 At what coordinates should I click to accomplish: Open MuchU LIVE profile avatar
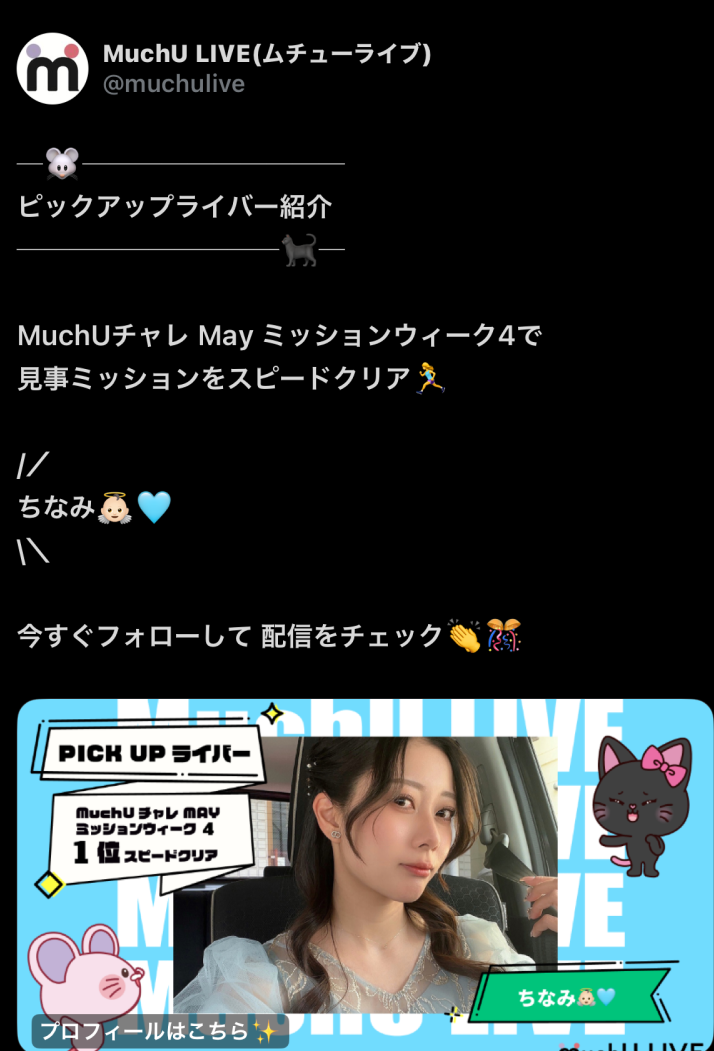[53, 69]
